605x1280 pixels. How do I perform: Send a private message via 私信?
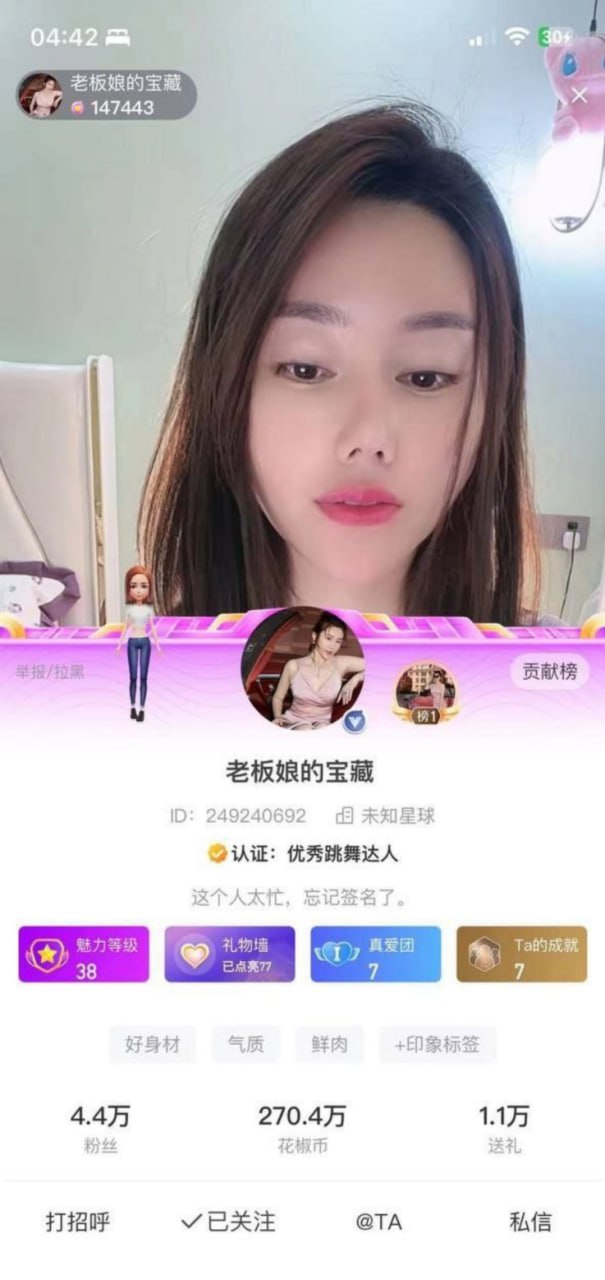pos(529,1221)
